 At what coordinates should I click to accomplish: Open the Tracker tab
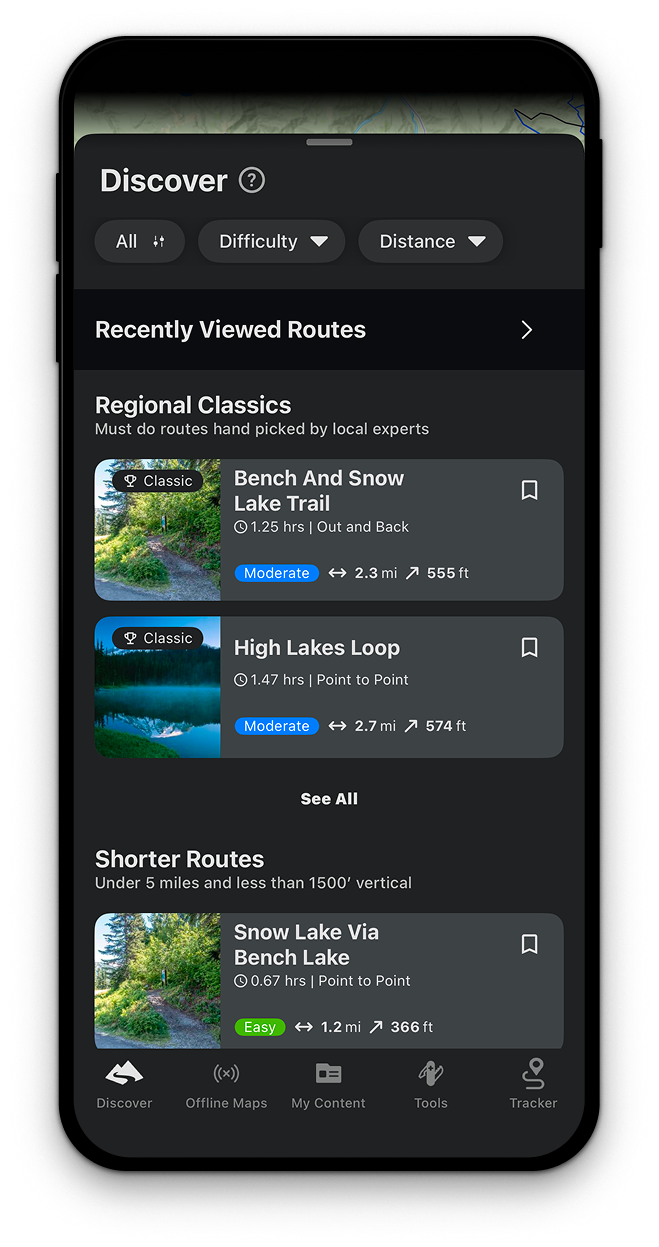pos(533,1085)
